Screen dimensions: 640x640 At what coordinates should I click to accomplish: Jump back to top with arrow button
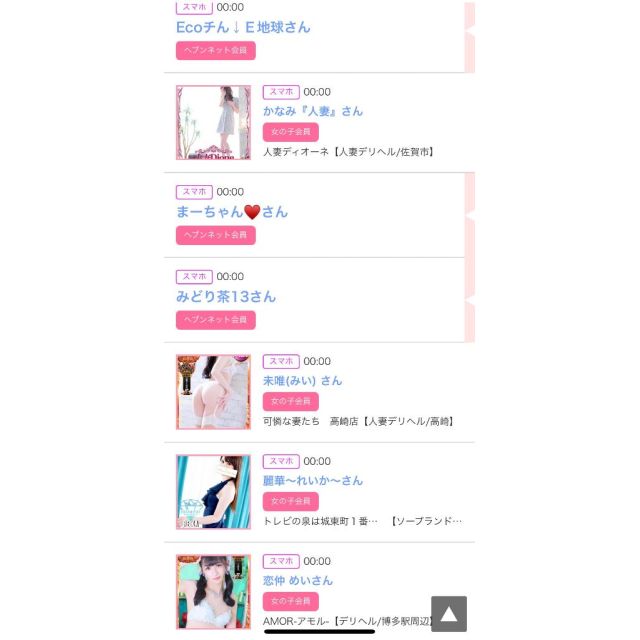(x=449, y=613)
